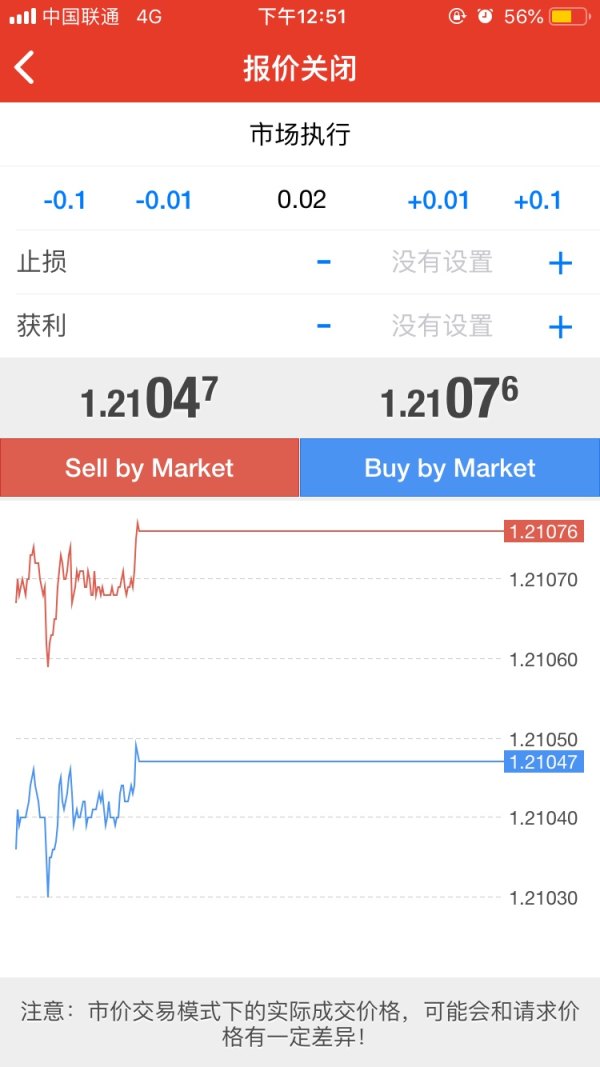Tap minus on the 止损 stop loss row

(x=324, y=263)
